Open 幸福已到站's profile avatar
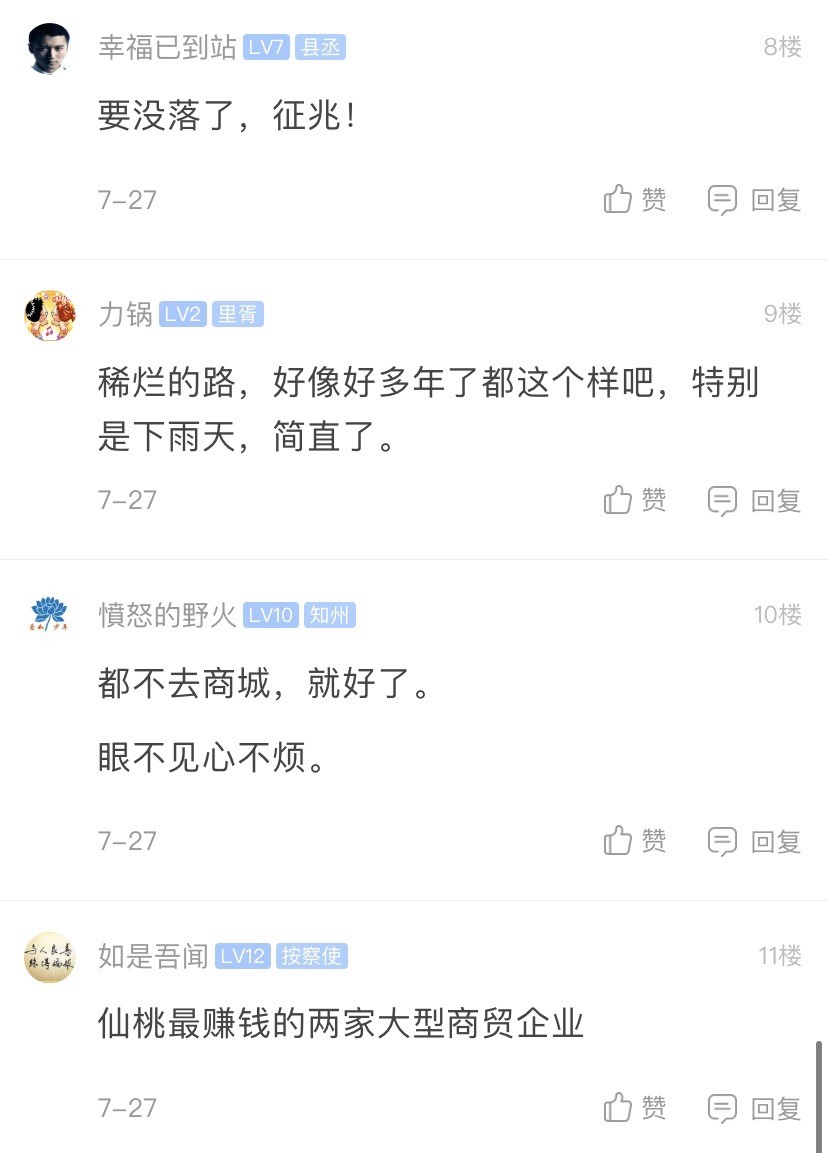 [49, 47]
